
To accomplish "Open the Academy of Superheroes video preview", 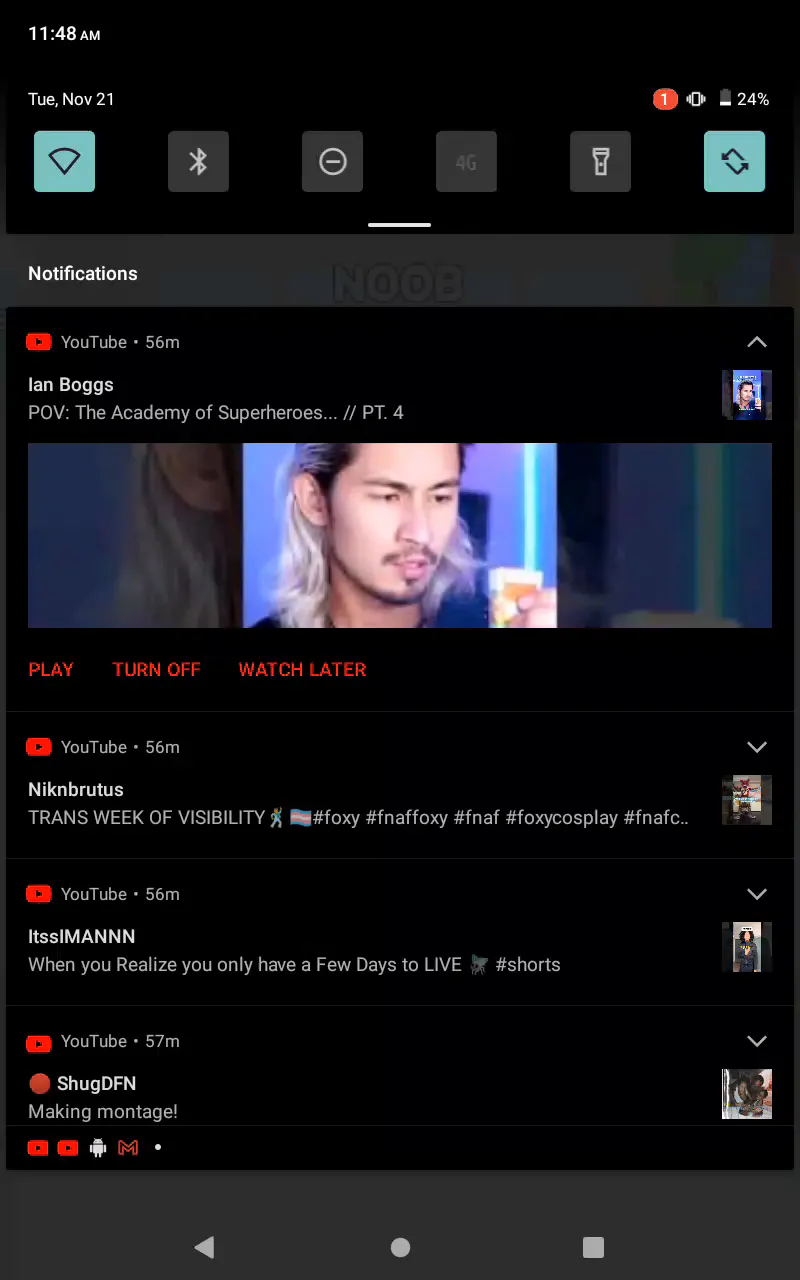I will click(399, 535).
